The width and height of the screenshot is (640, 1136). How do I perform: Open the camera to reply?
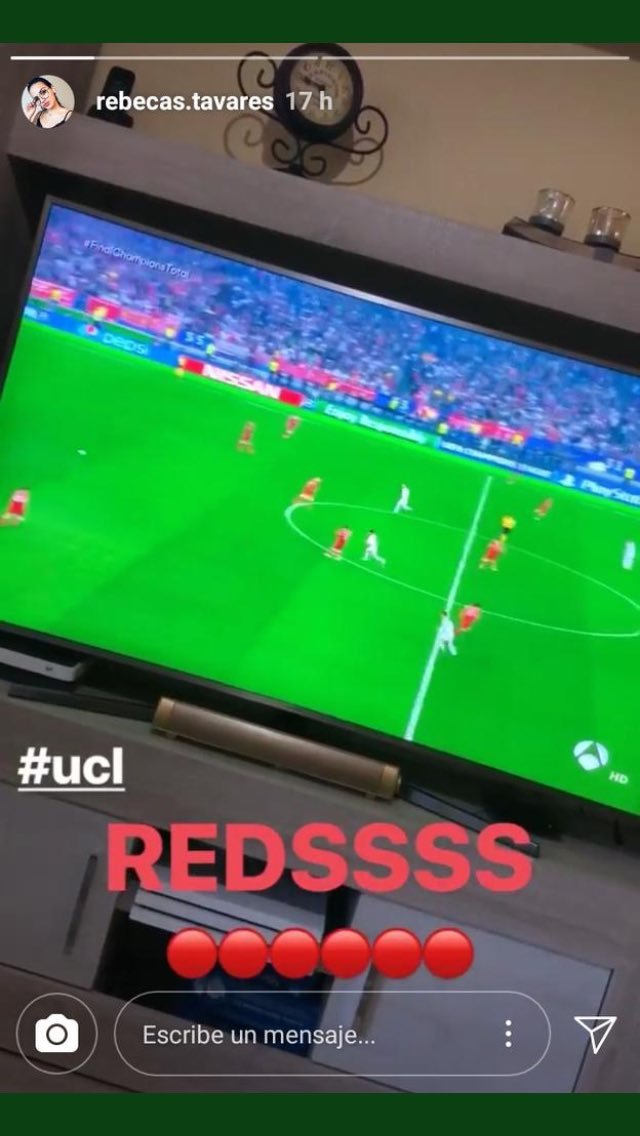coord(57,1034)
